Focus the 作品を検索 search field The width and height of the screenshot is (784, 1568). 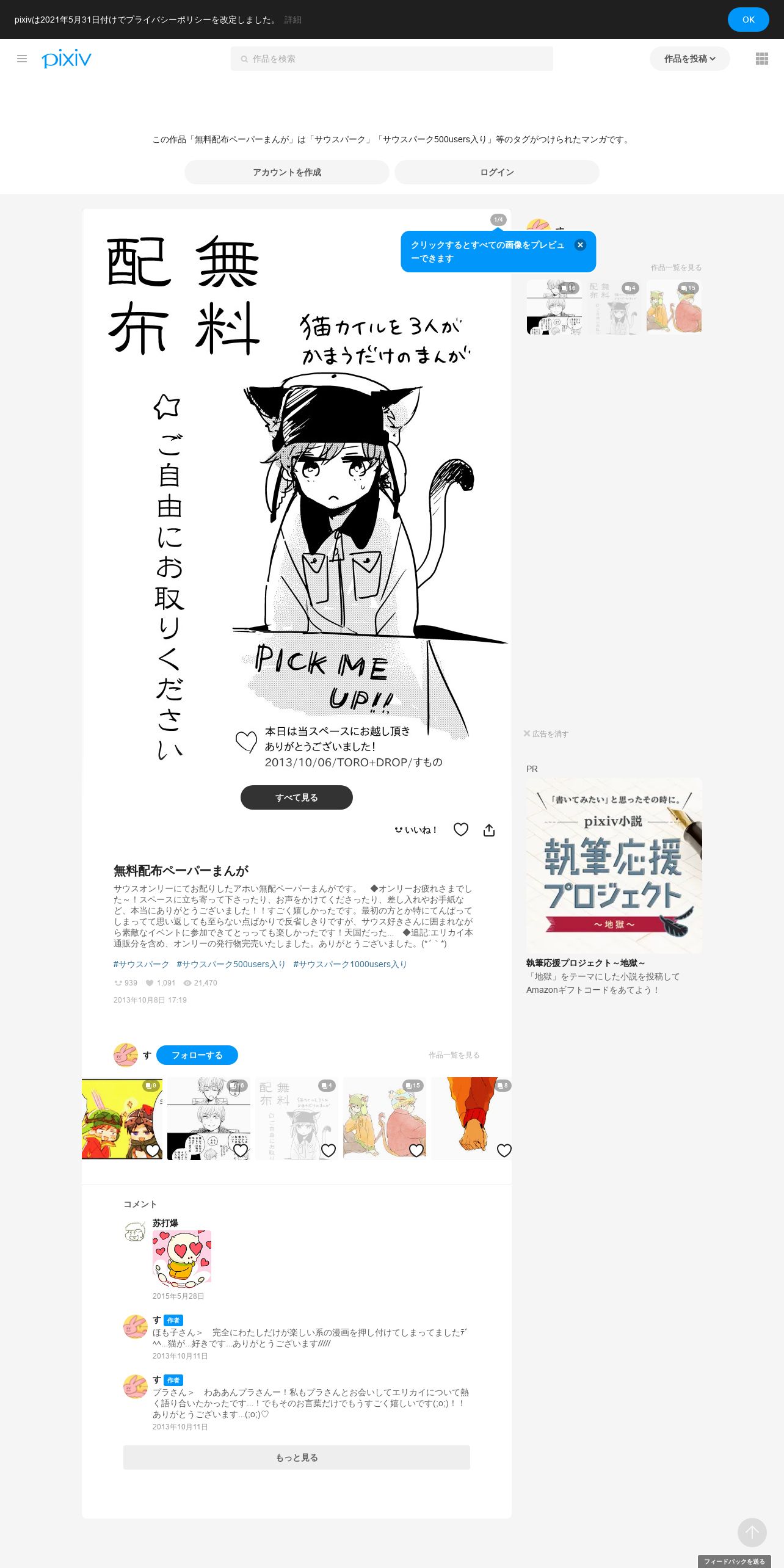(391, 59)
